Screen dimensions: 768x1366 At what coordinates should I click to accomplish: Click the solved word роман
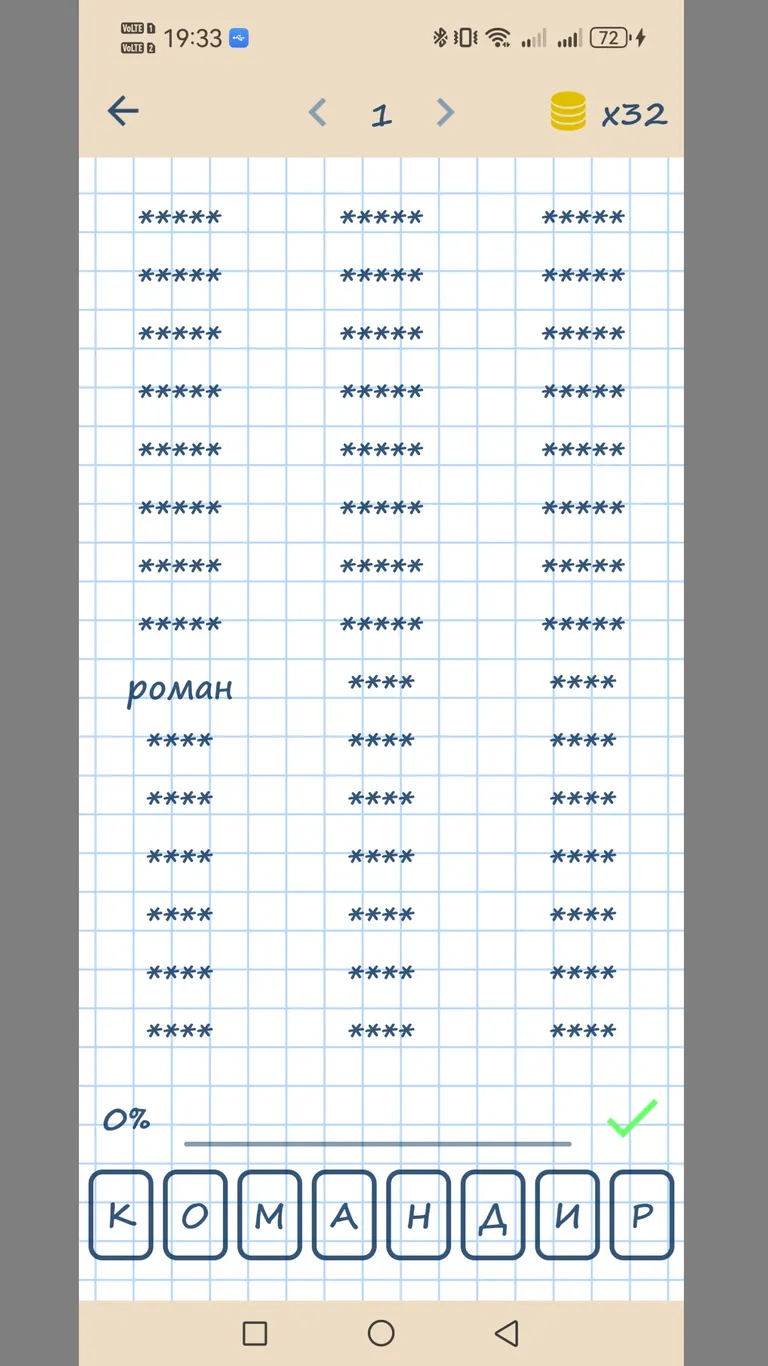180,688
